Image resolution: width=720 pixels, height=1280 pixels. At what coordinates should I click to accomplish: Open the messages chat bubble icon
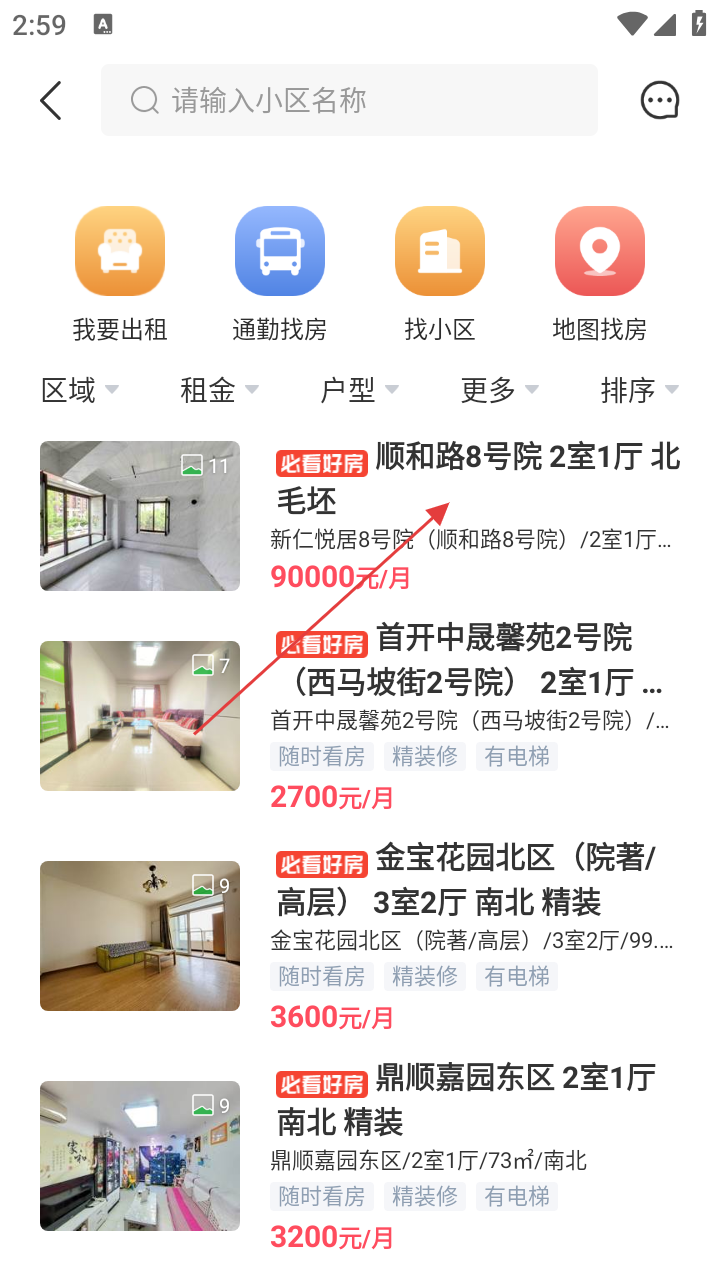click(x=659, y=100)
